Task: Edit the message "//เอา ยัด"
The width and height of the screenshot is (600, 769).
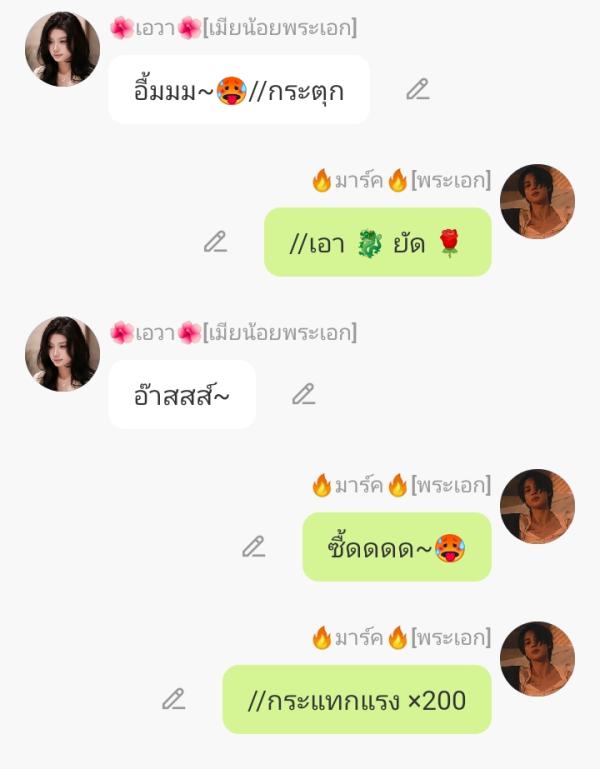Action: 215,242
